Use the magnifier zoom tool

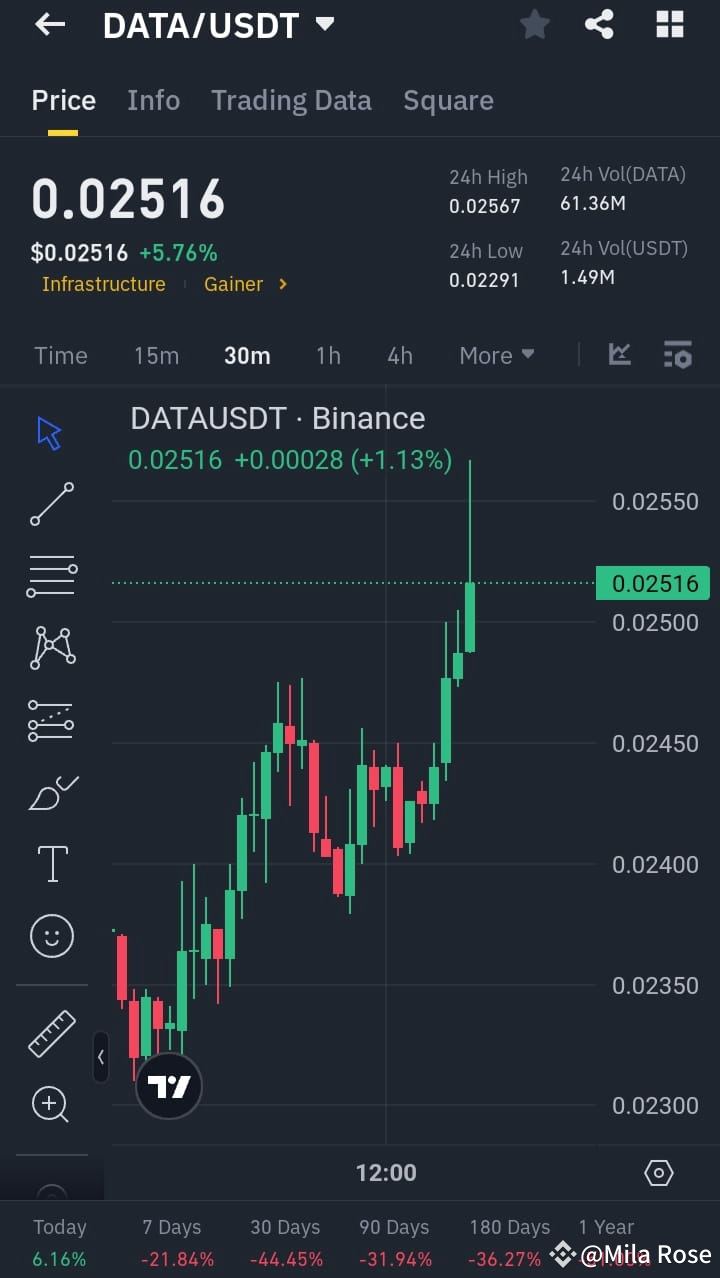(x=52, y=1104)
